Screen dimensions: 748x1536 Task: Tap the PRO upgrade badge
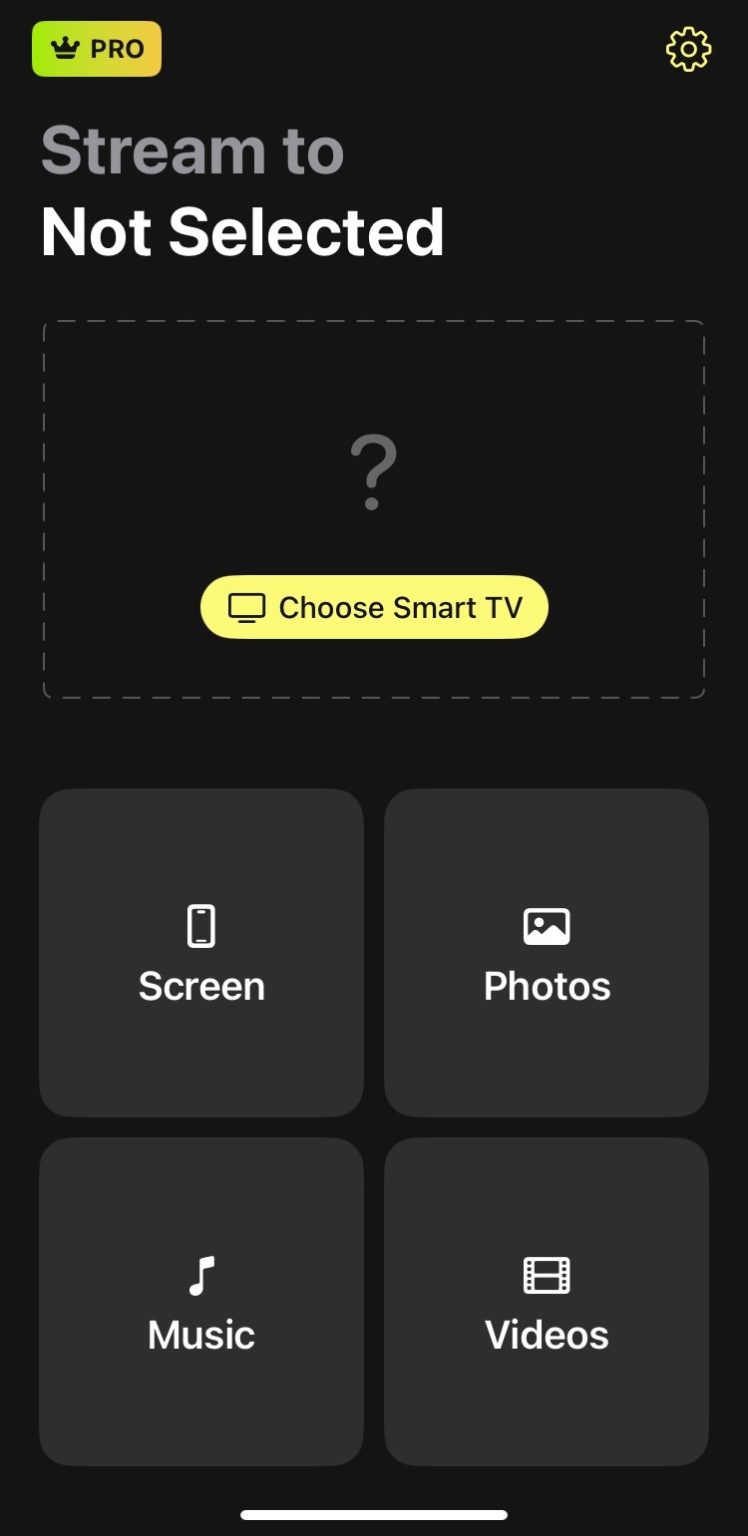tap(97, 49)
